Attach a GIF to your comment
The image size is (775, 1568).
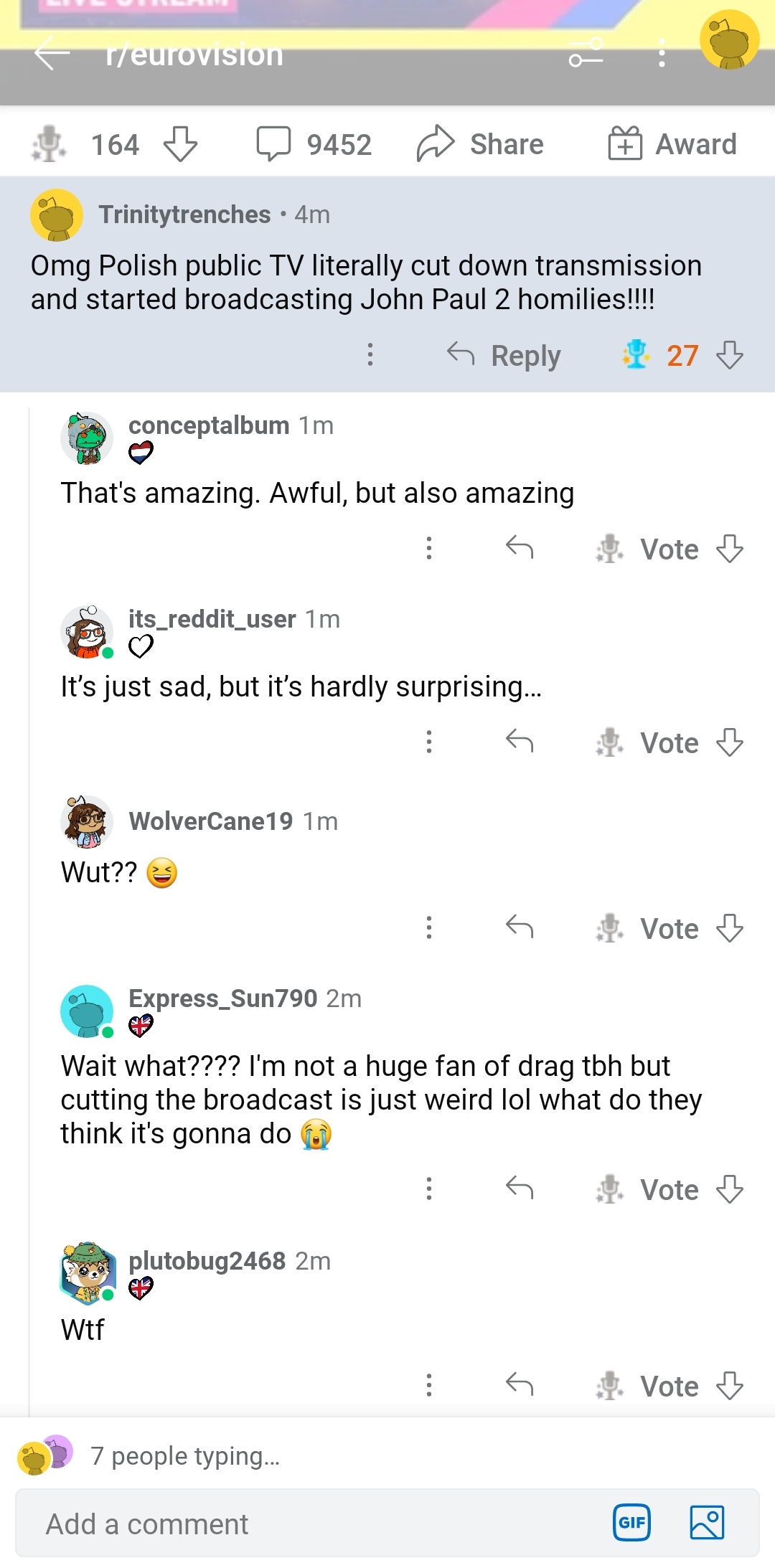point(631,1522)
